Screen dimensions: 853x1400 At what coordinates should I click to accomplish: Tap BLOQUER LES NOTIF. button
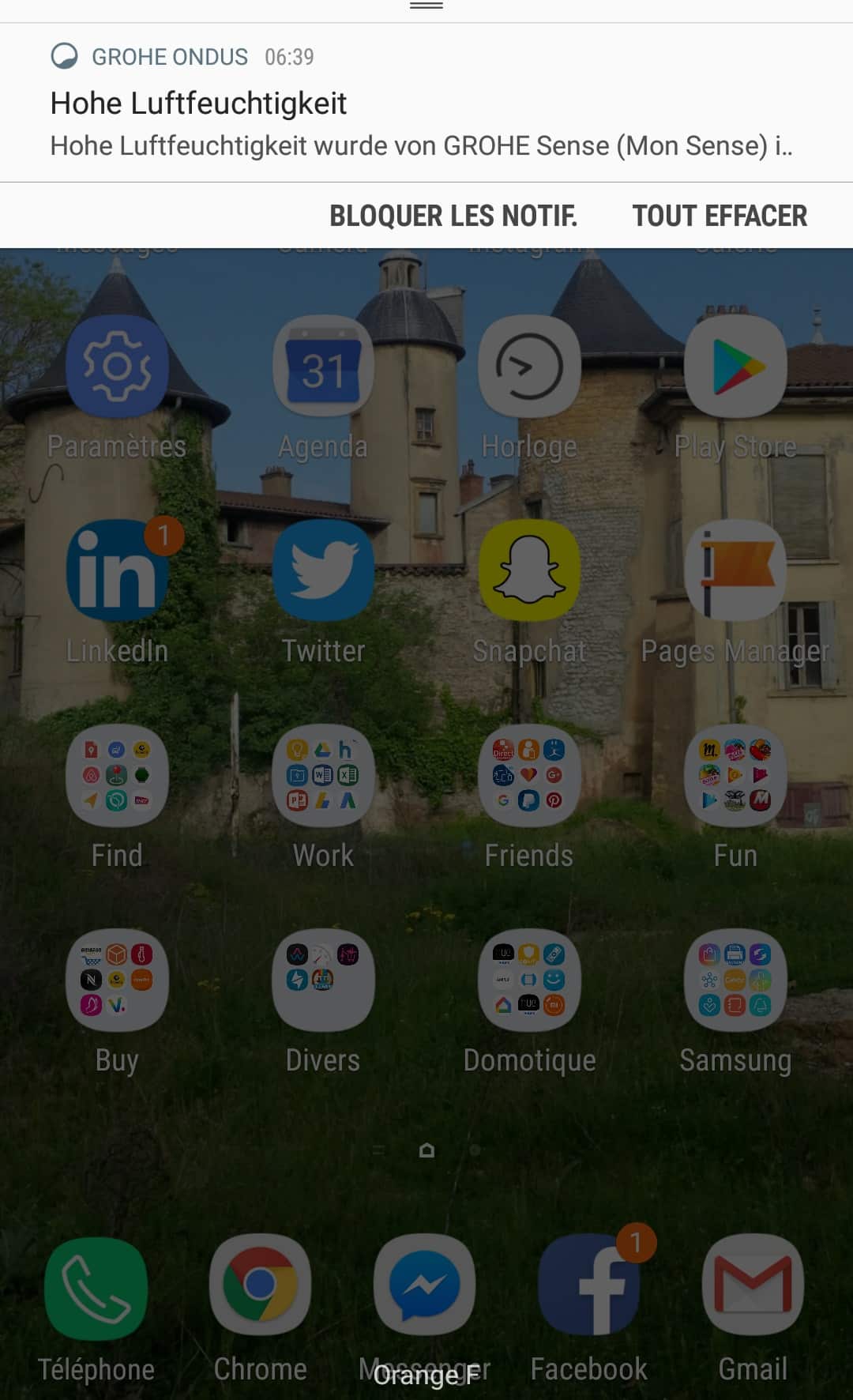tap(453, 216)
